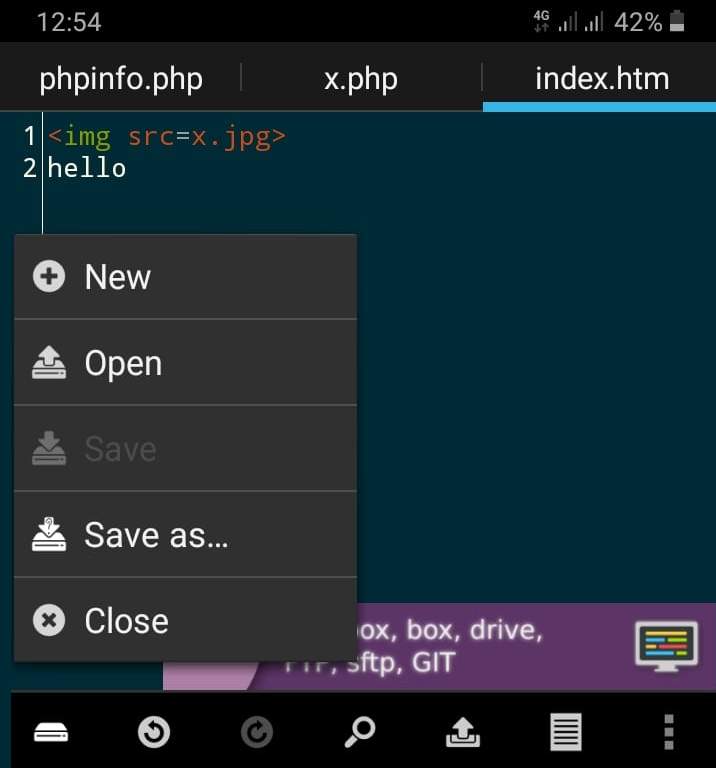Select the index.htm tab

601,79
